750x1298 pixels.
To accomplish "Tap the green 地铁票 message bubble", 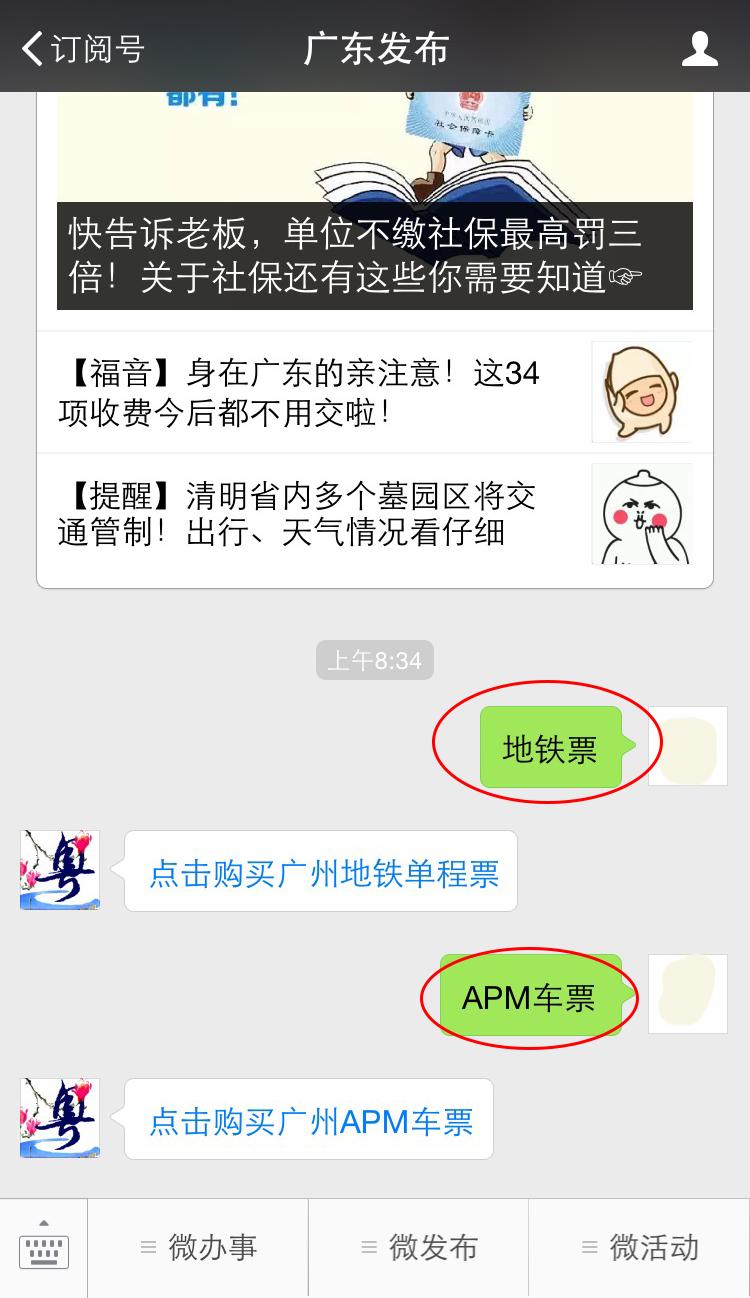I will (550, 745).
